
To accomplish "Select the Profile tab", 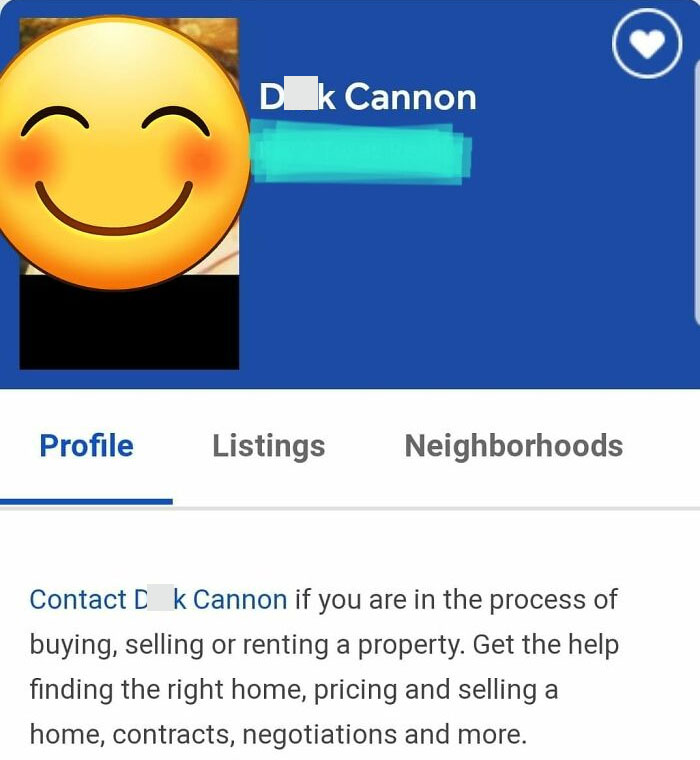I will [86, 446].
